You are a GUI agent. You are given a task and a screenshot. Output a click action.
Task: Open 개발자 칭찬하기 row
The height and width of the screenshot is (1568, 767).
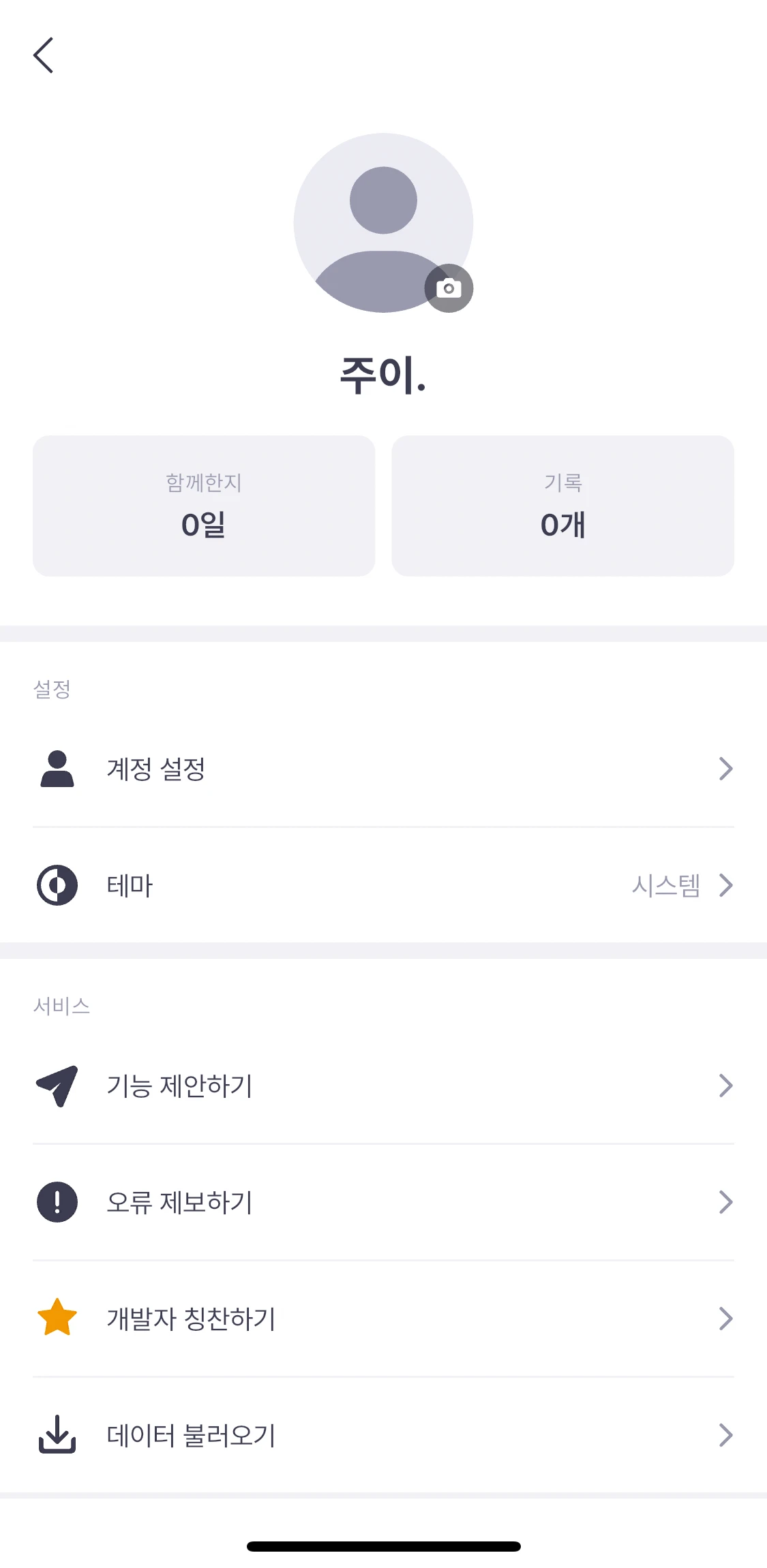tap(383, 1319)
